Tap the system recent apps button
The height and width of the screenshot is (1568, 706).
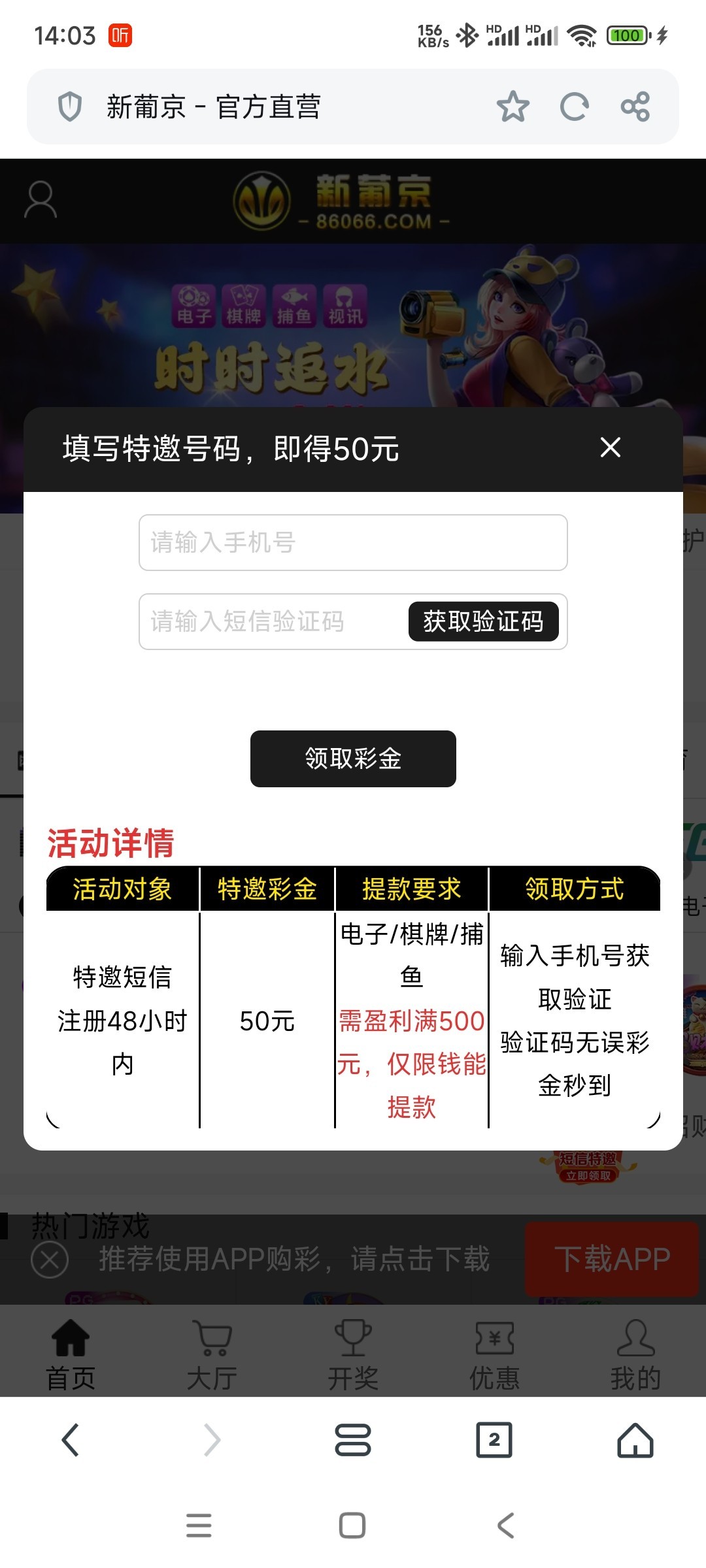(199, 1526)
